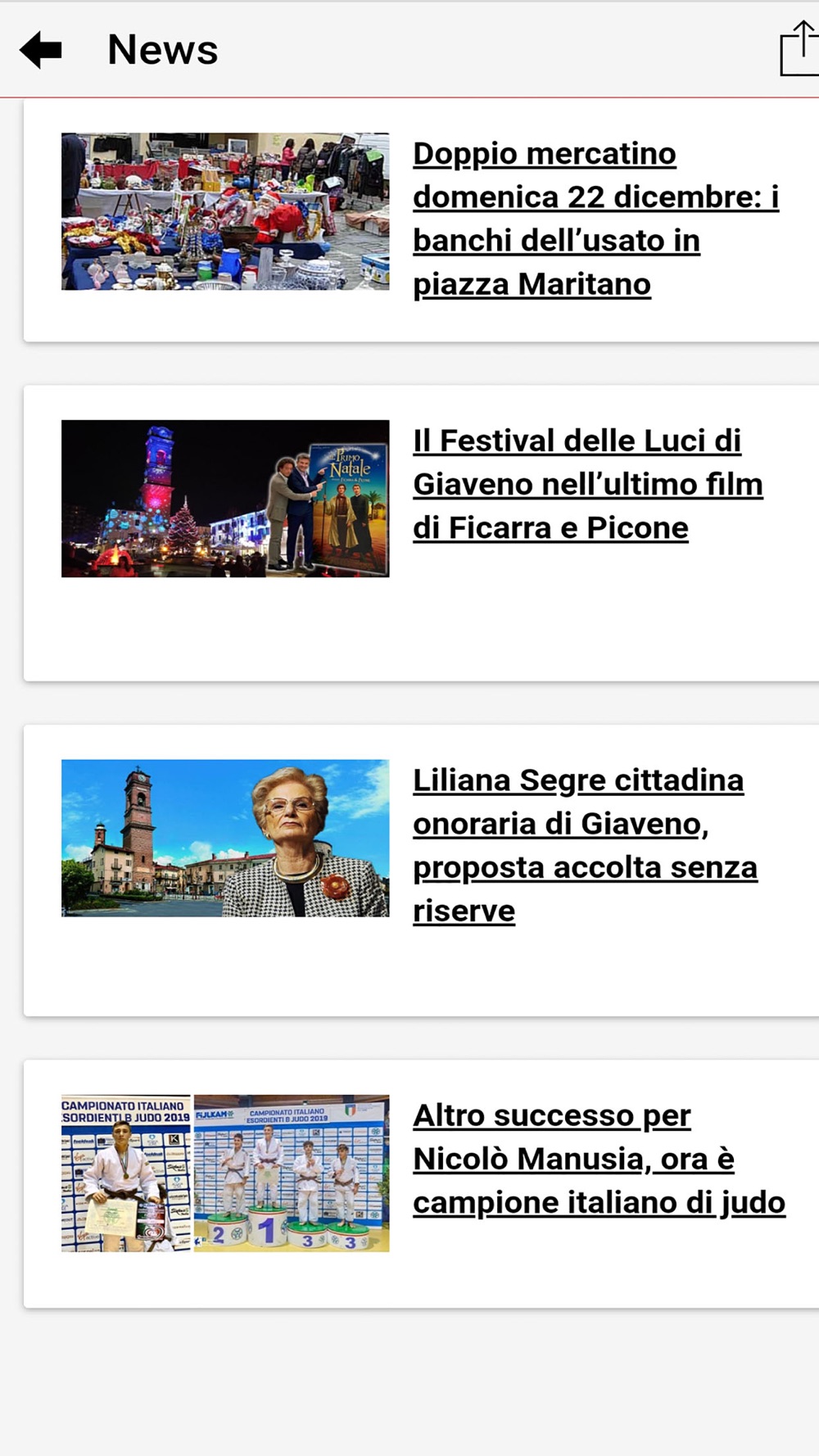The height and width of the screenshot is (1456, 819).
Task: Open the flea market photo thumbnail
Action: (225, 211)
